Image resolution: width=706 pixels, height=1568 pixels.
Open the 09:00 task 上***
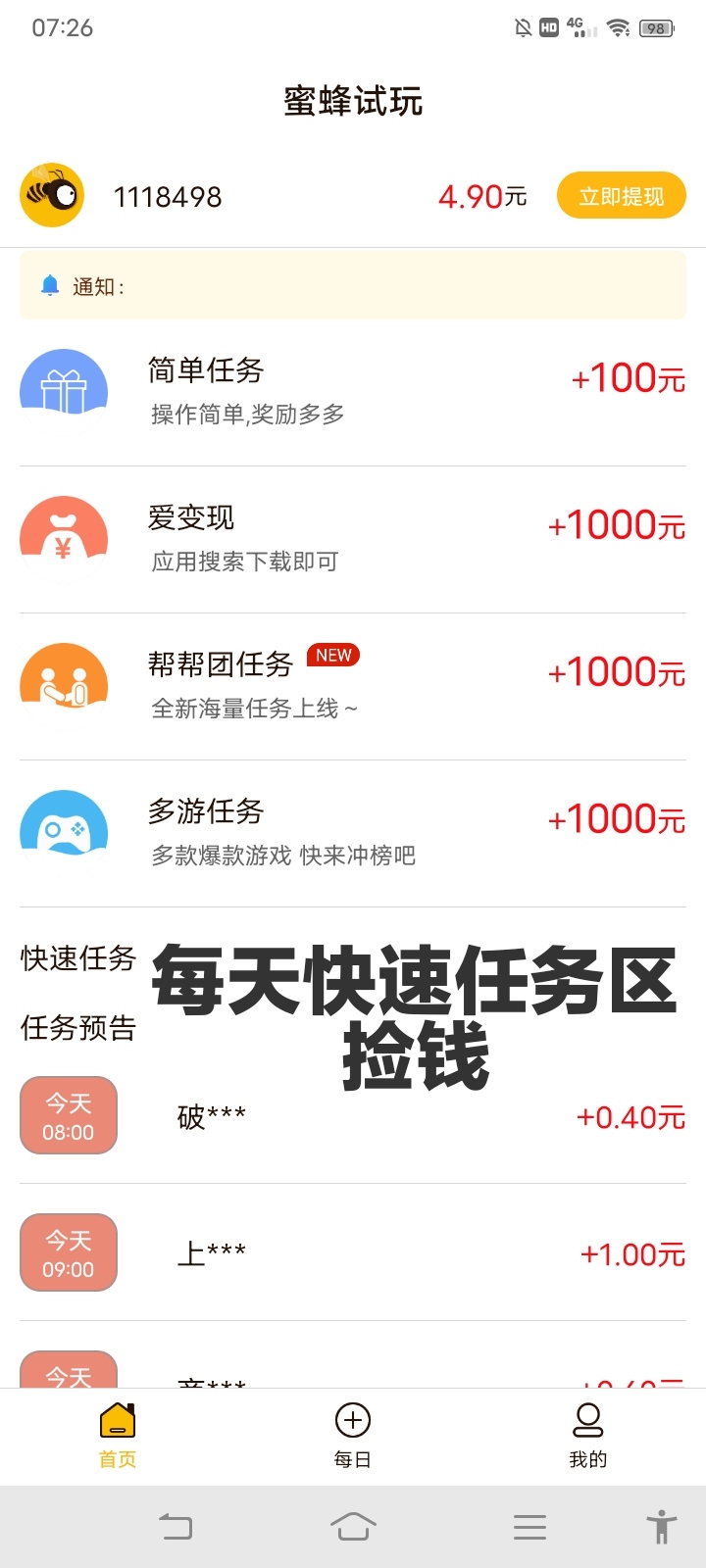click(x=353, y=1253)
